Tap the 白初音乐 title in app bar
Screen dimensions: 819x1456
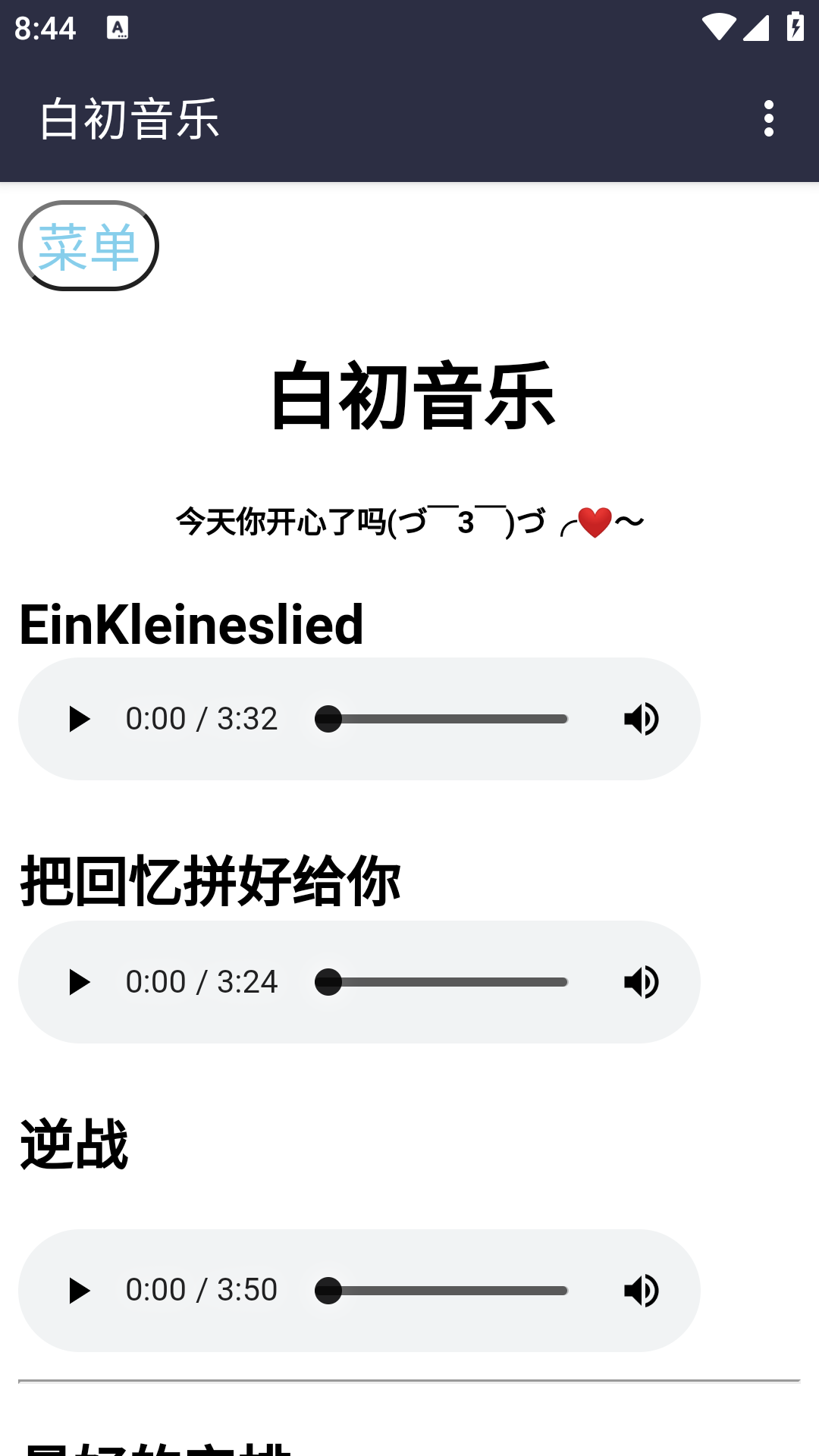(x=130, y=119)
